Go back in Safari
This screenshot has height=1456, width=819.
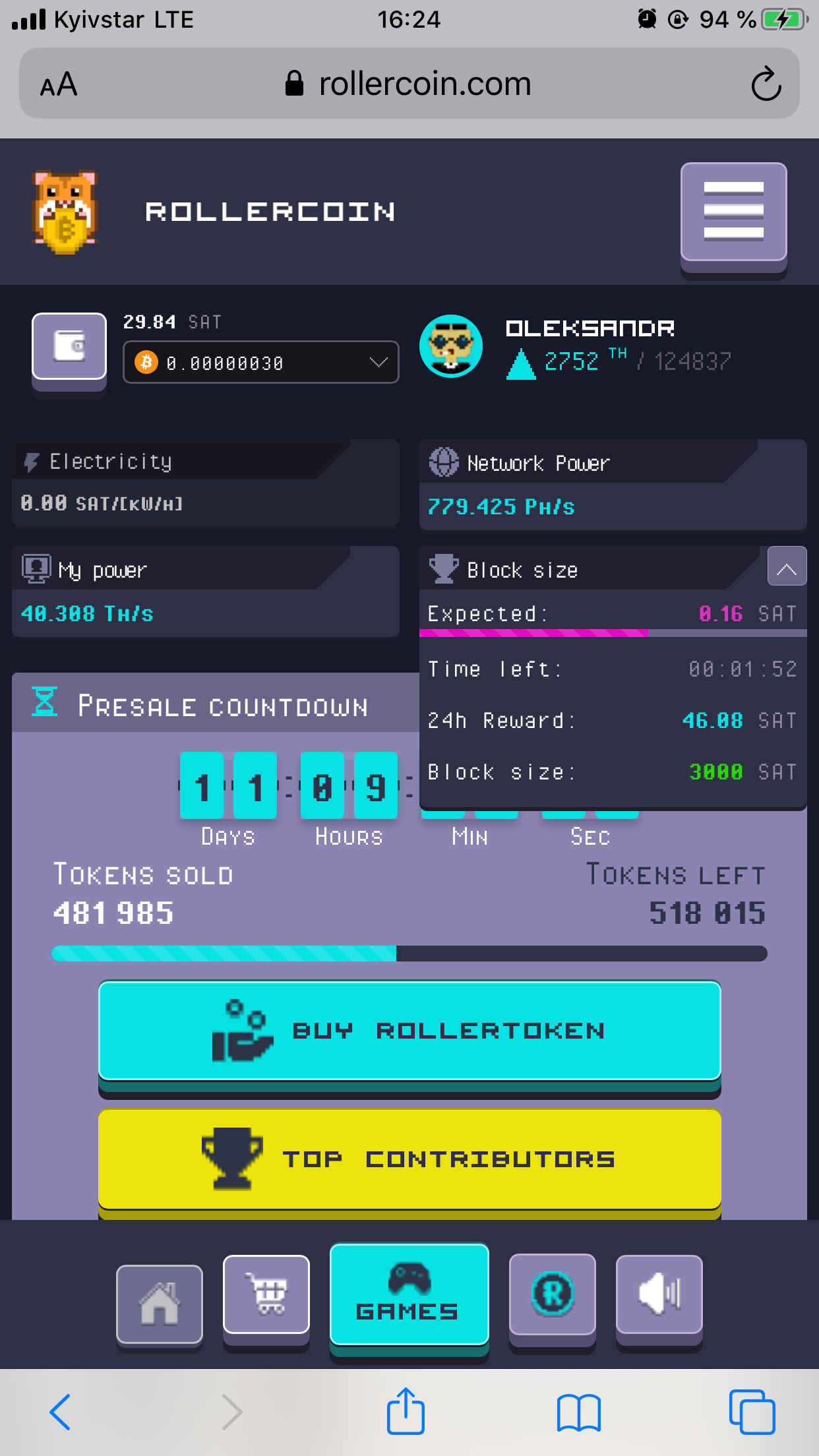tap(60, 1412)
